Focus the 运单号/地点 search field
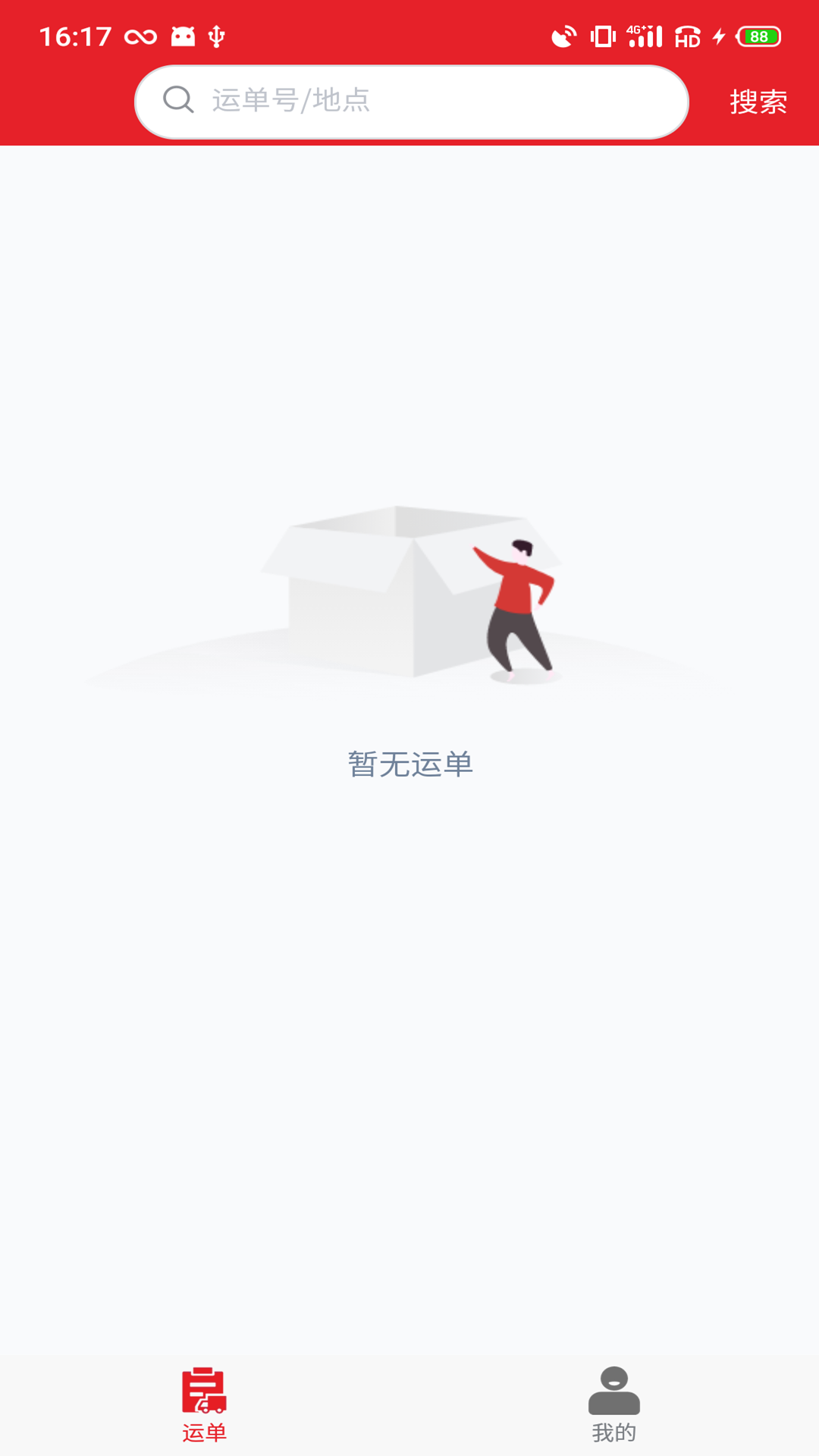The width and height of the screenshot is (819, 1456). tap(425, 101)
